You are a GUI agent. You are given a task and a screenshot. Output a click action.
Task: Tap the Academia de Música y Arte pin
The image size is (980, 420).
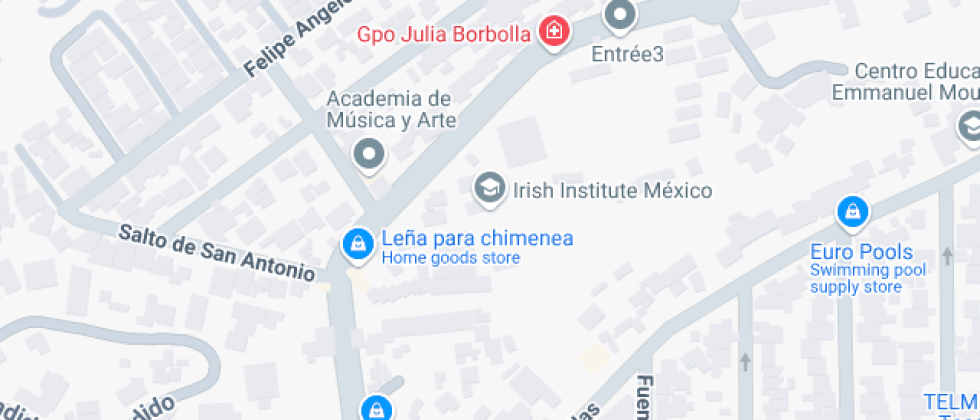[x=370, y=154]
